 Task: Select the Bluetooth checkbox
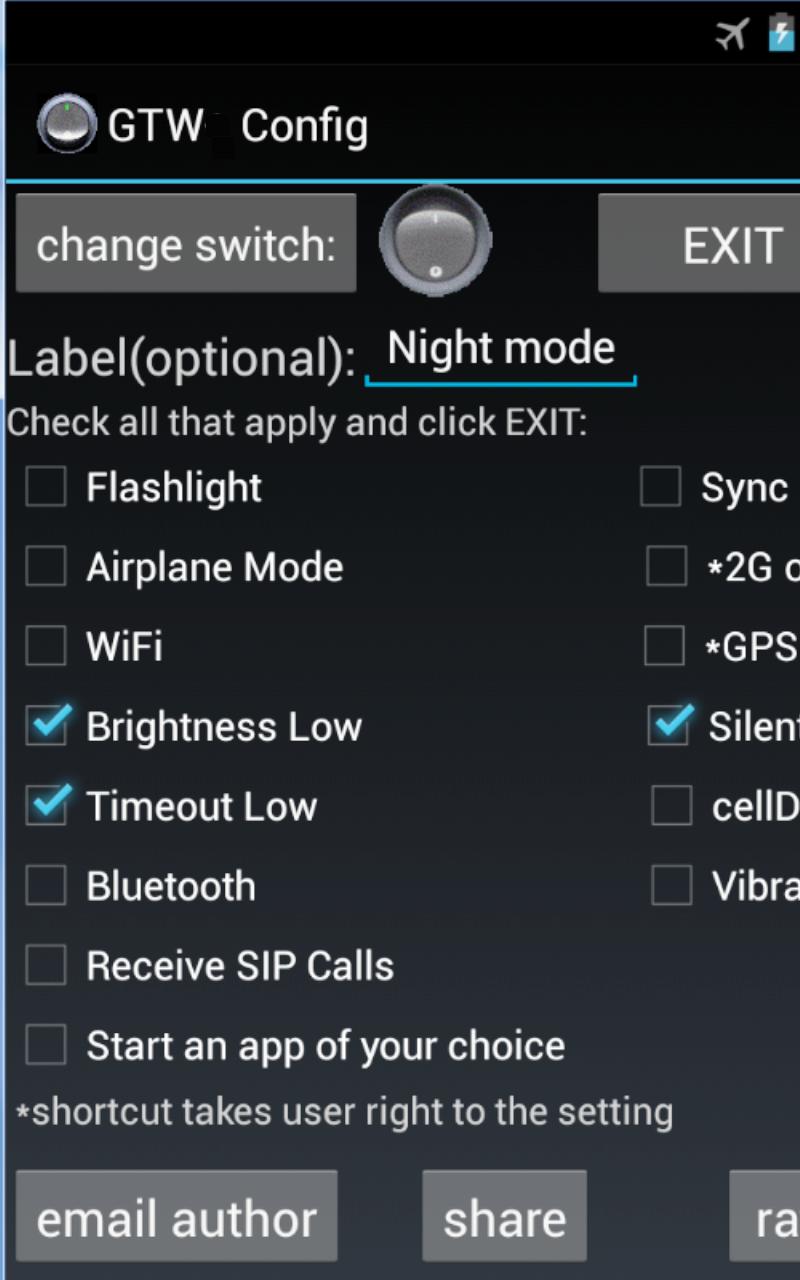click(x=46, y=886)
